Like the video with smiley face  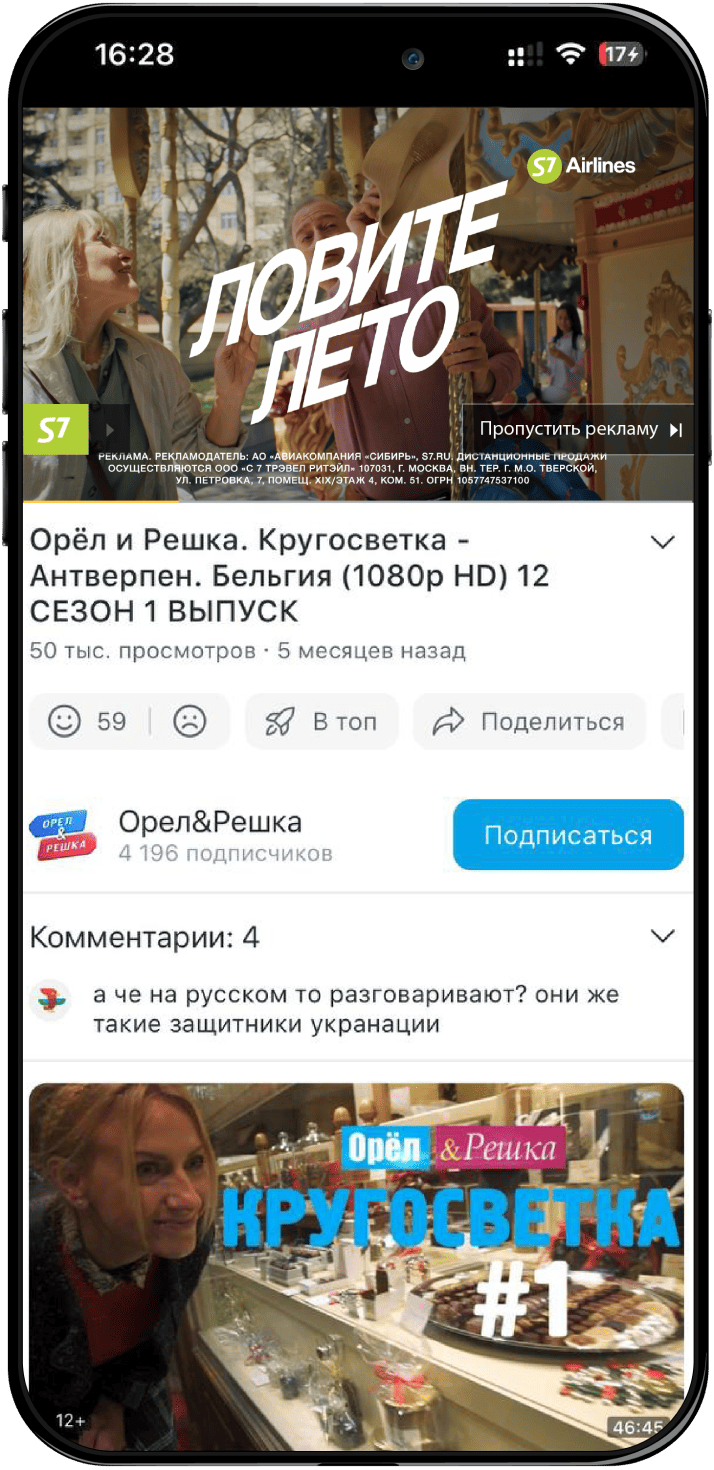(66, 721)
